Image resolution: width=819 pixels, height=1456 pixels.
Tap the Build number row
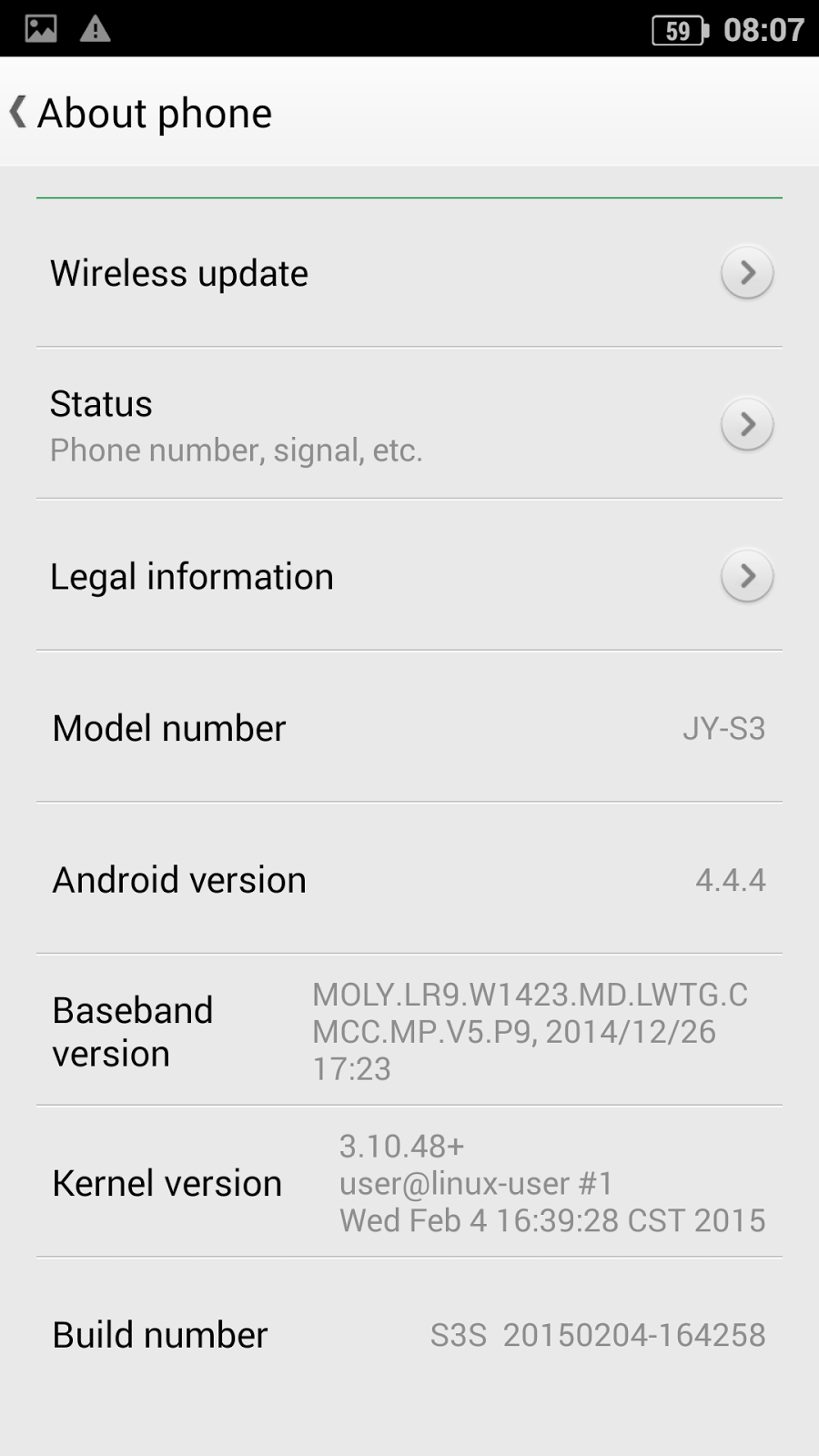pos(409,1334)
